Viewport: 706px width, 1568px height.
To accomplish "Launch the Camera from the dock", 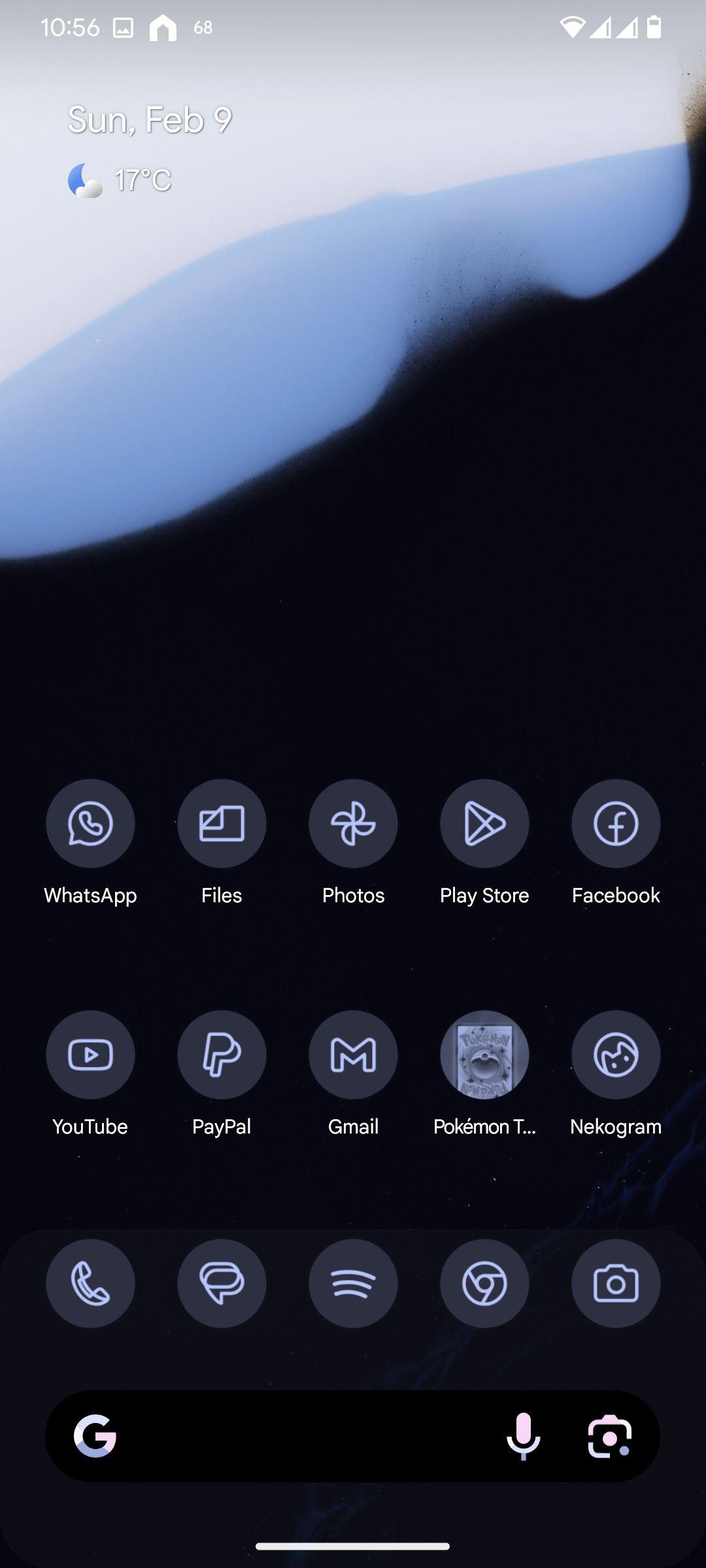I will 616,1283.
